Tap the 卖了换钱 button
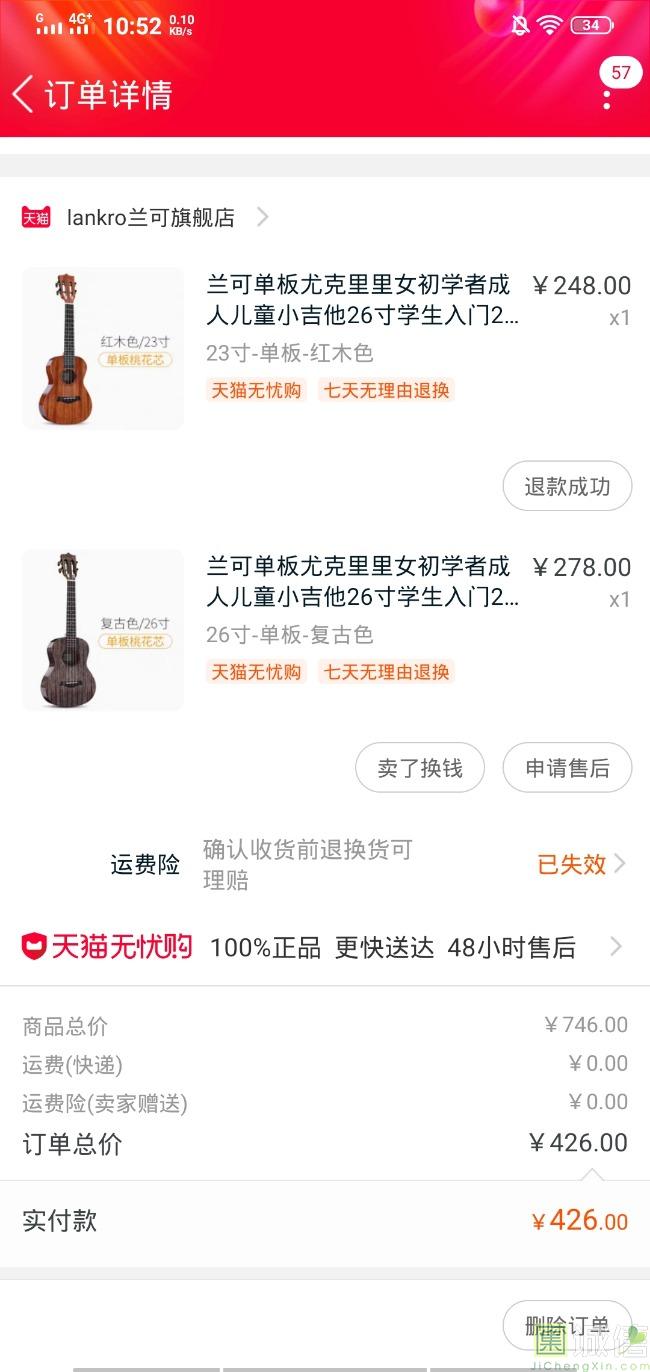Viewport: 650px width, 1372px height. point(420,768)
